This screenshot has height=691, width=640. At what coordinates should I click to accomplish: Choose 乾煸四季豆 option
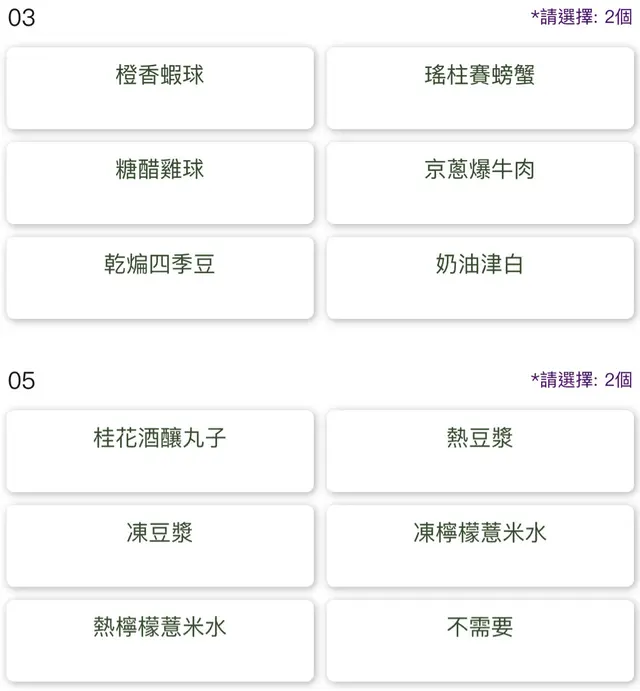pos(160,278)
